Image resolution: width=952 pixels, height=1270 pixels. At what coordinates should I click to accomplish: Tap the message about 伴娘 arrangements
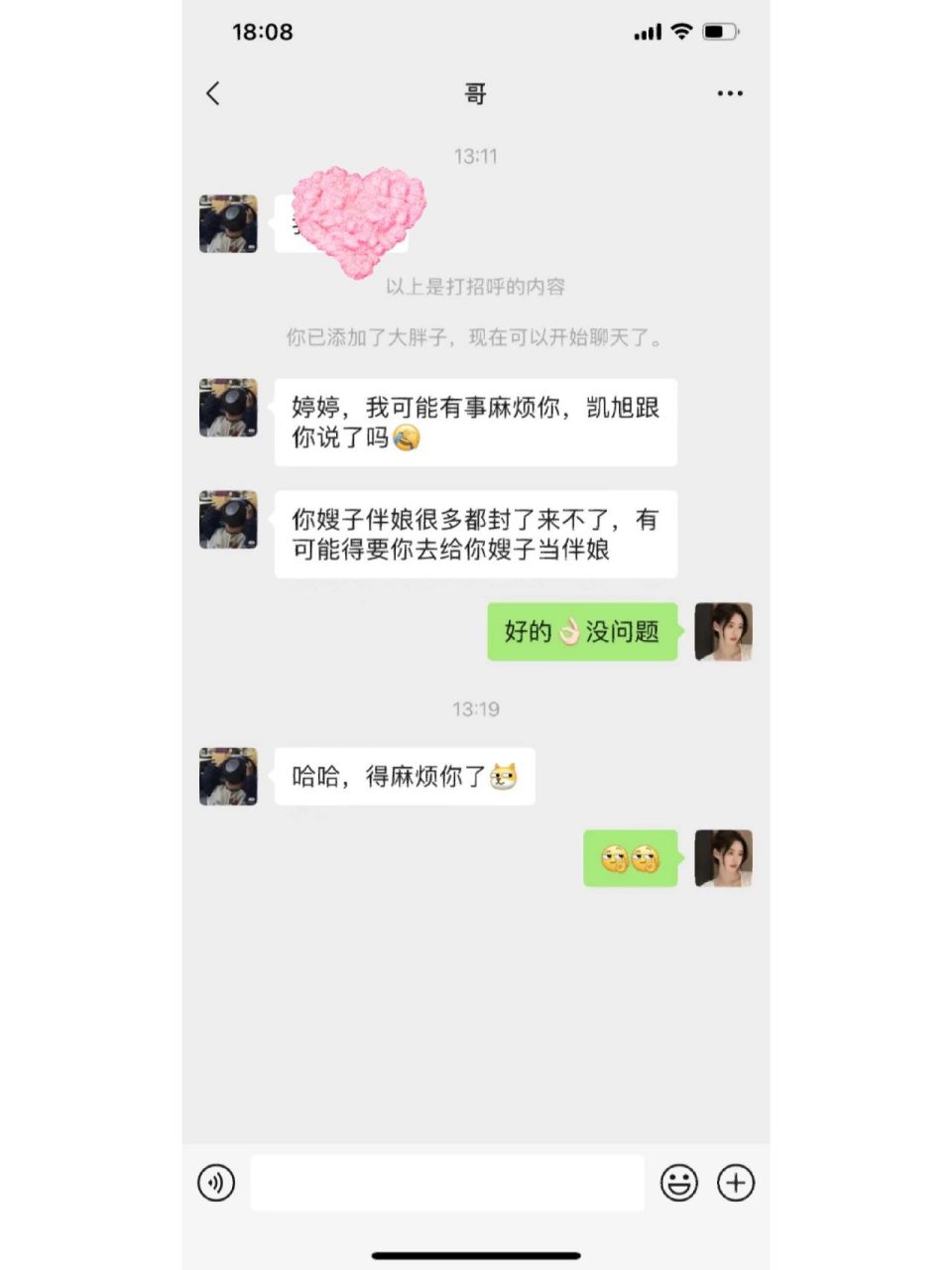[476, 534]
